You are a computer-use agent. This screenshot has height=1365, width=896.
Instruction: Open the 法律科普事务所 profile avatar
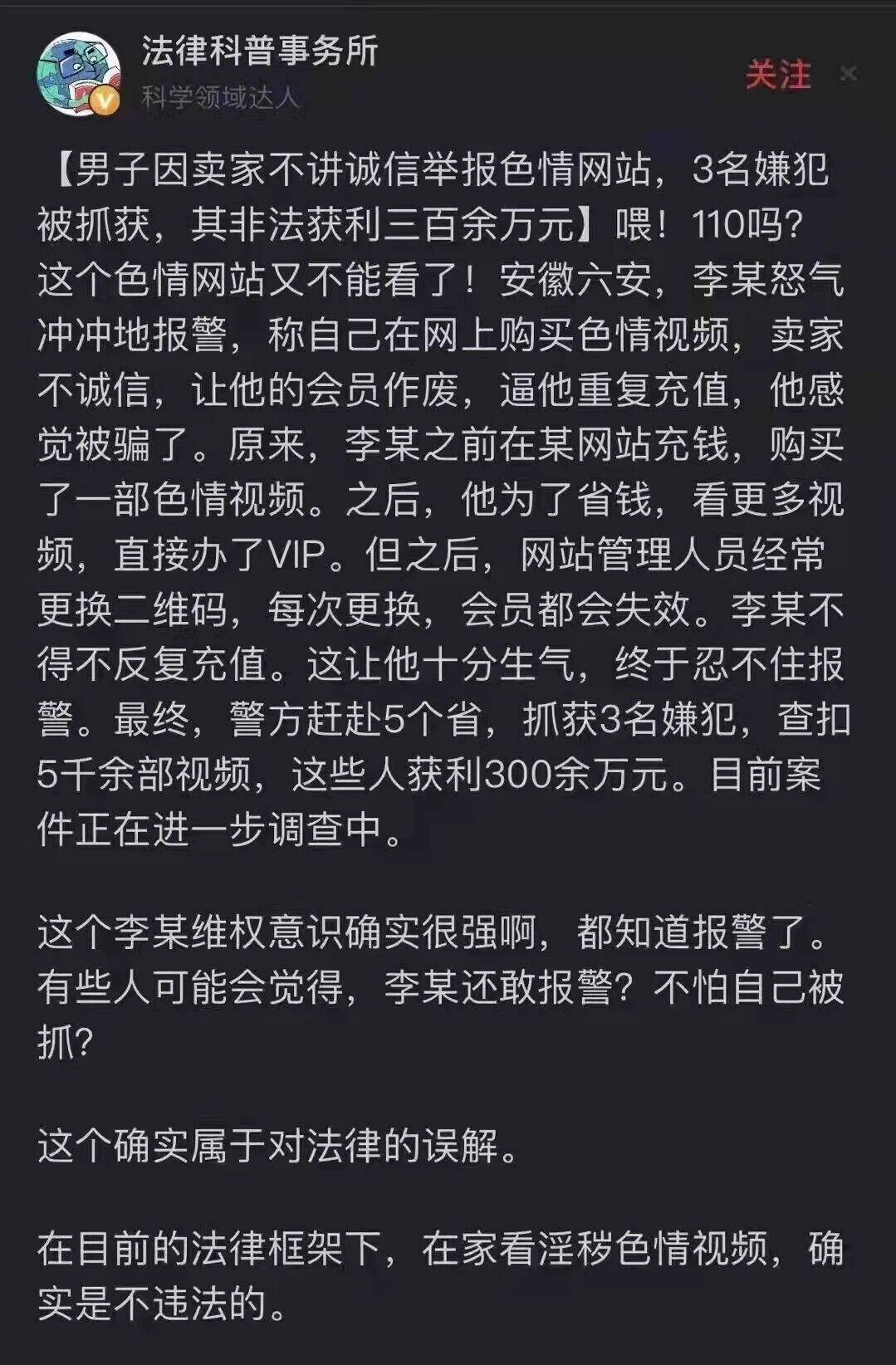[78, 74]
